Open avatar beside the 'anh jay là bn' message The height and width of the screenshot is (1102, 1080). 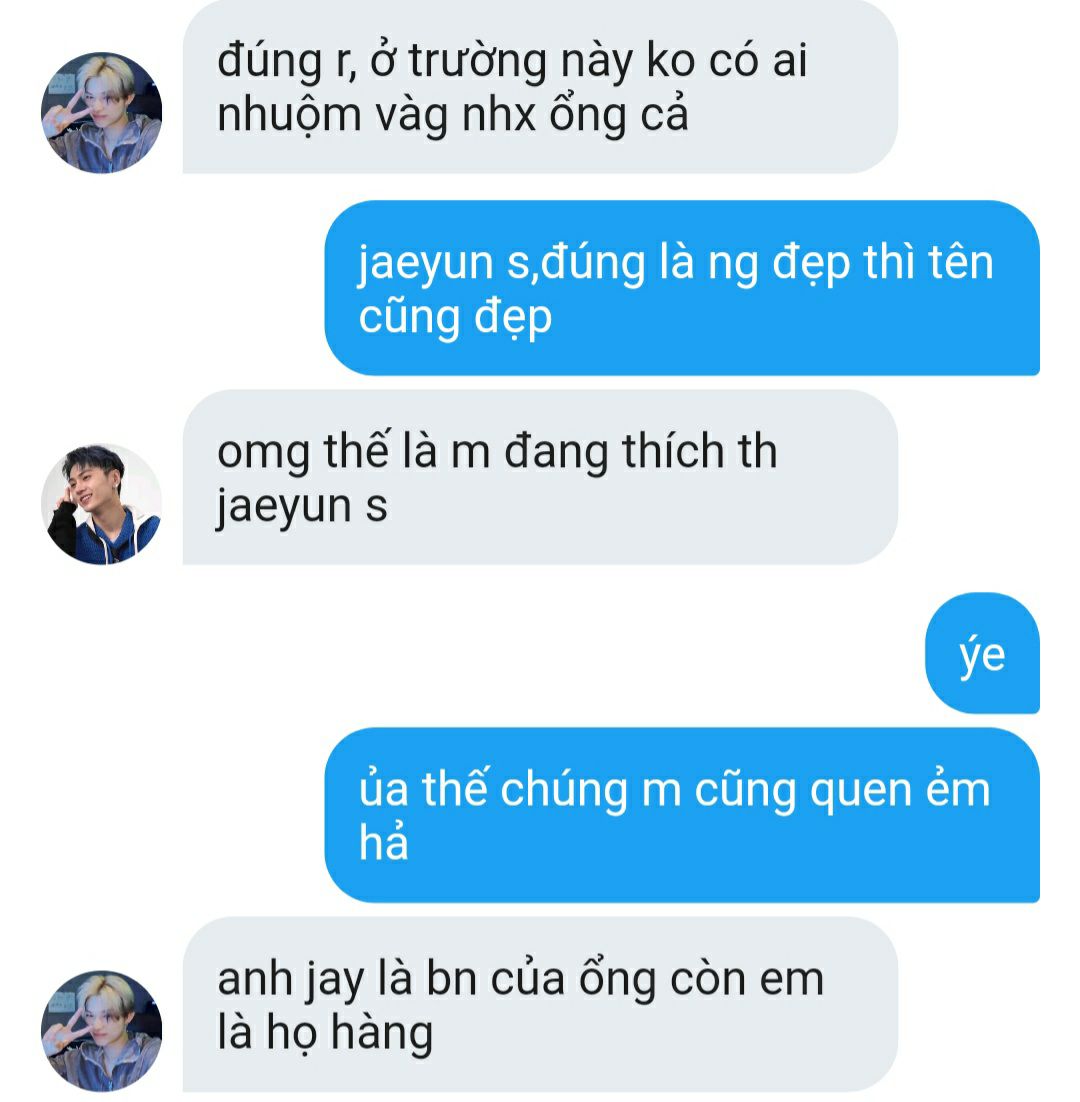click(x=101, y=1030)
